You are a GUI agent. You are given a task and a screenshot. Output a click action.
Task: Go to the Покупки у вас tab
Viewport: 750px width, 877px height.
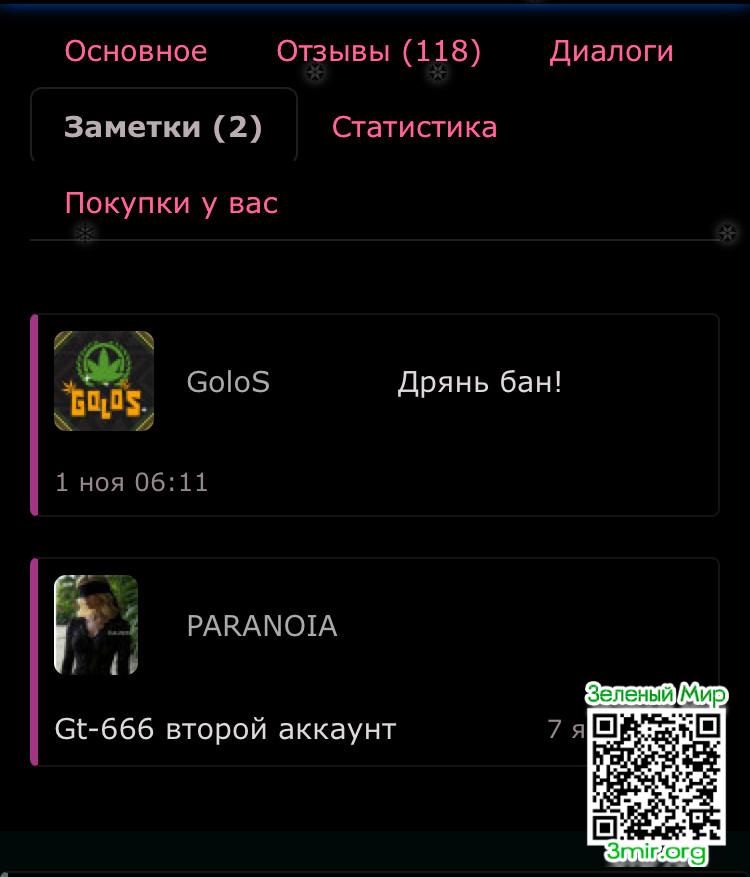171,203
